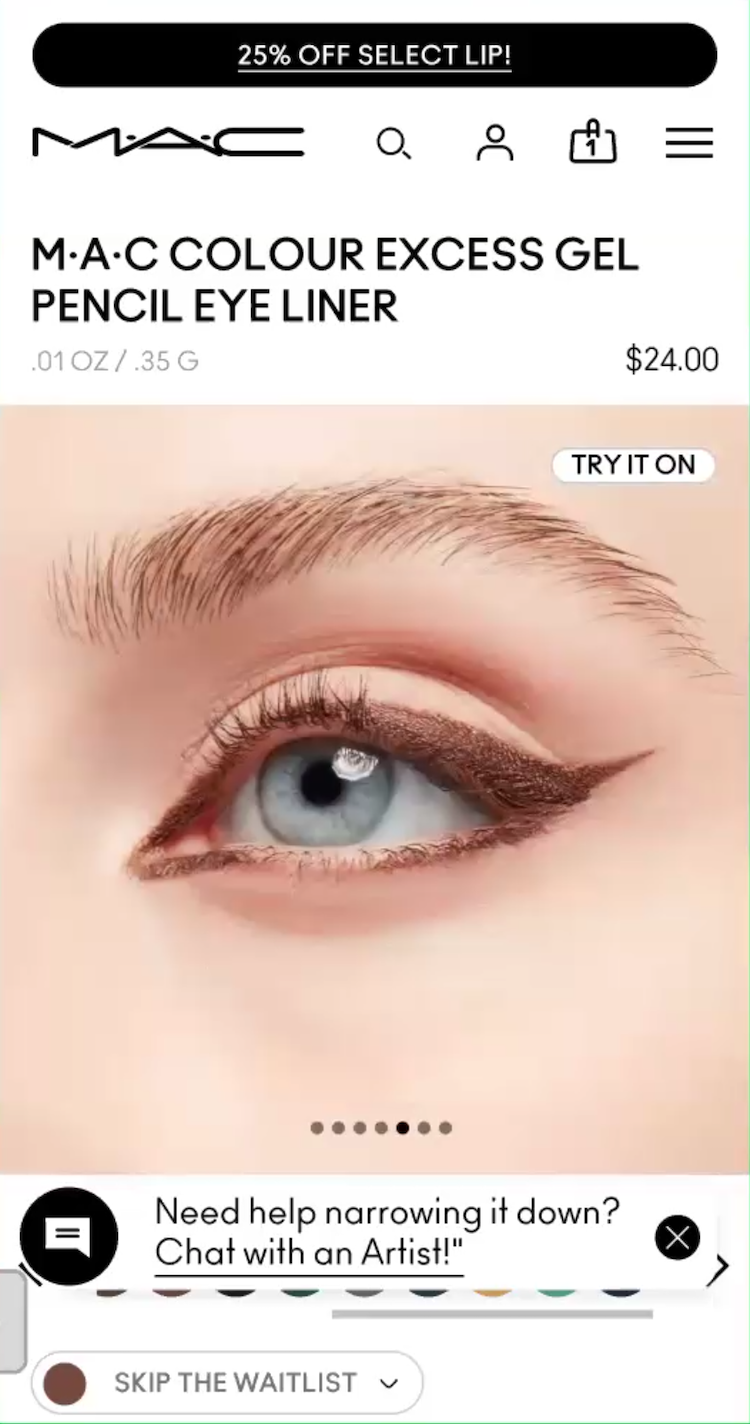
Task: Dismiss the chat help banner
Action: click(677, 1238)
